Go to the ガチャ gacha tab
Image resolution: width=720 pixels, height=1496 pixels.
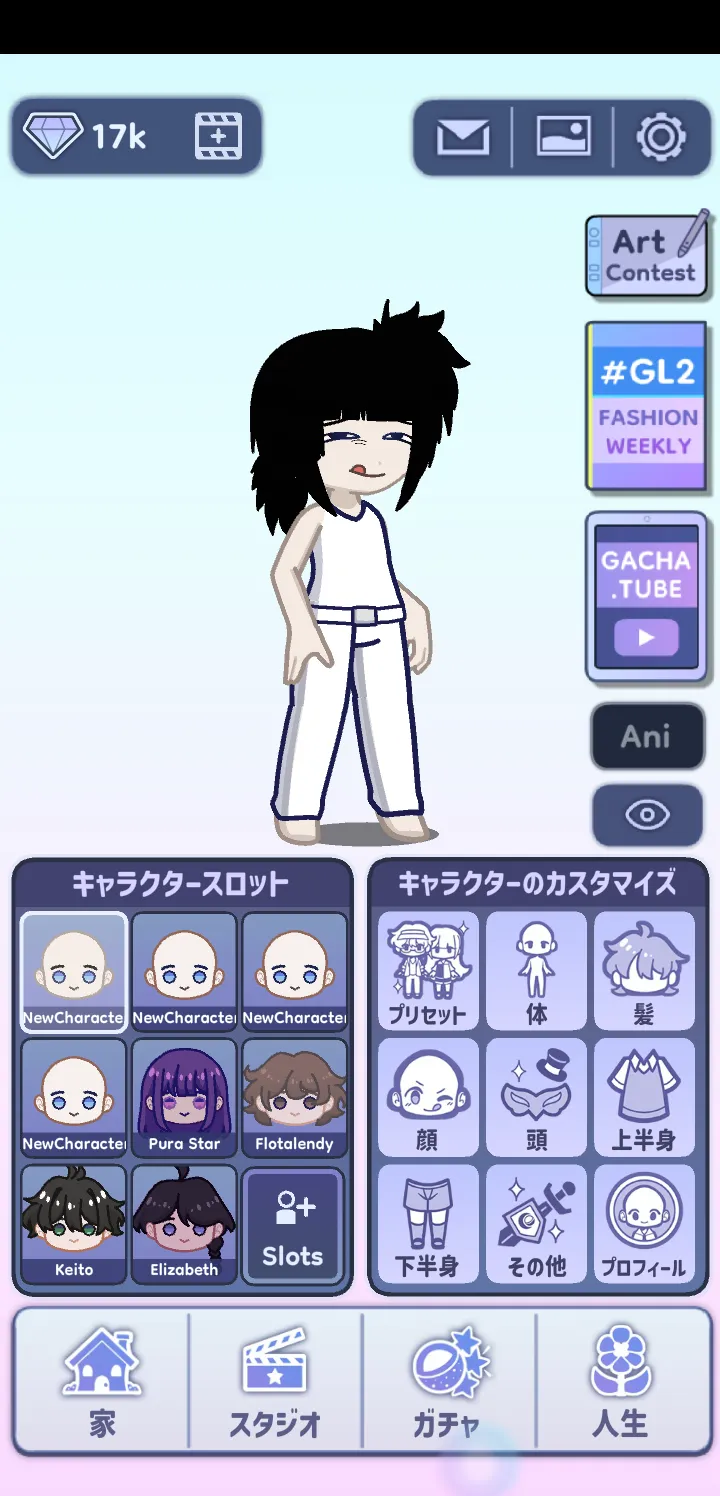click(x=449, y=1380)
